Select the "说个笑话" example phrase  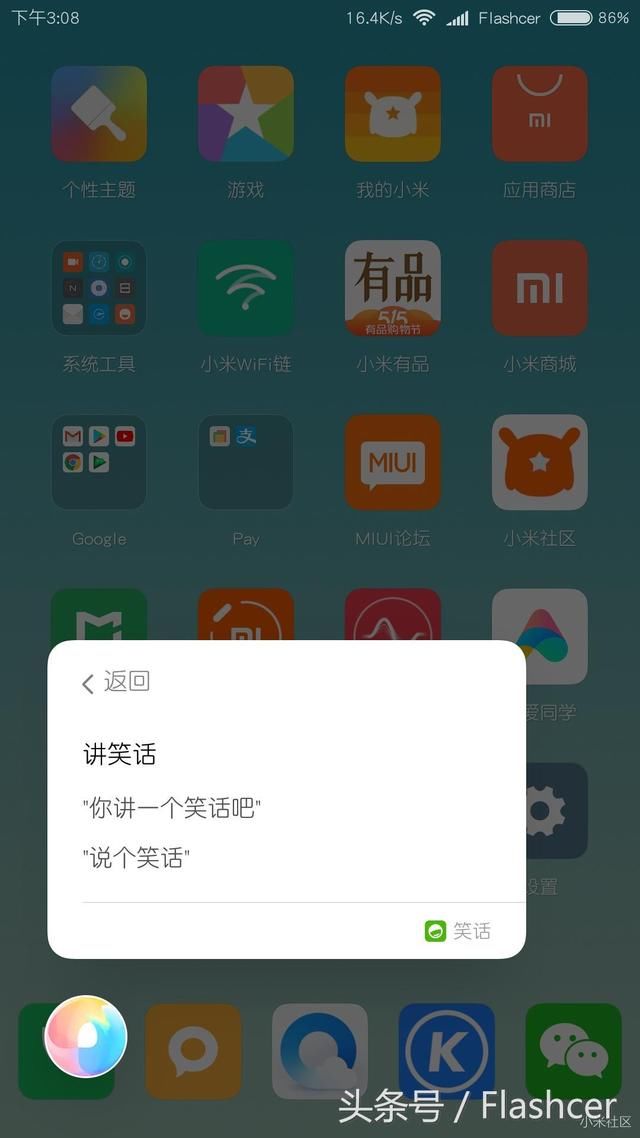point(136,858)
